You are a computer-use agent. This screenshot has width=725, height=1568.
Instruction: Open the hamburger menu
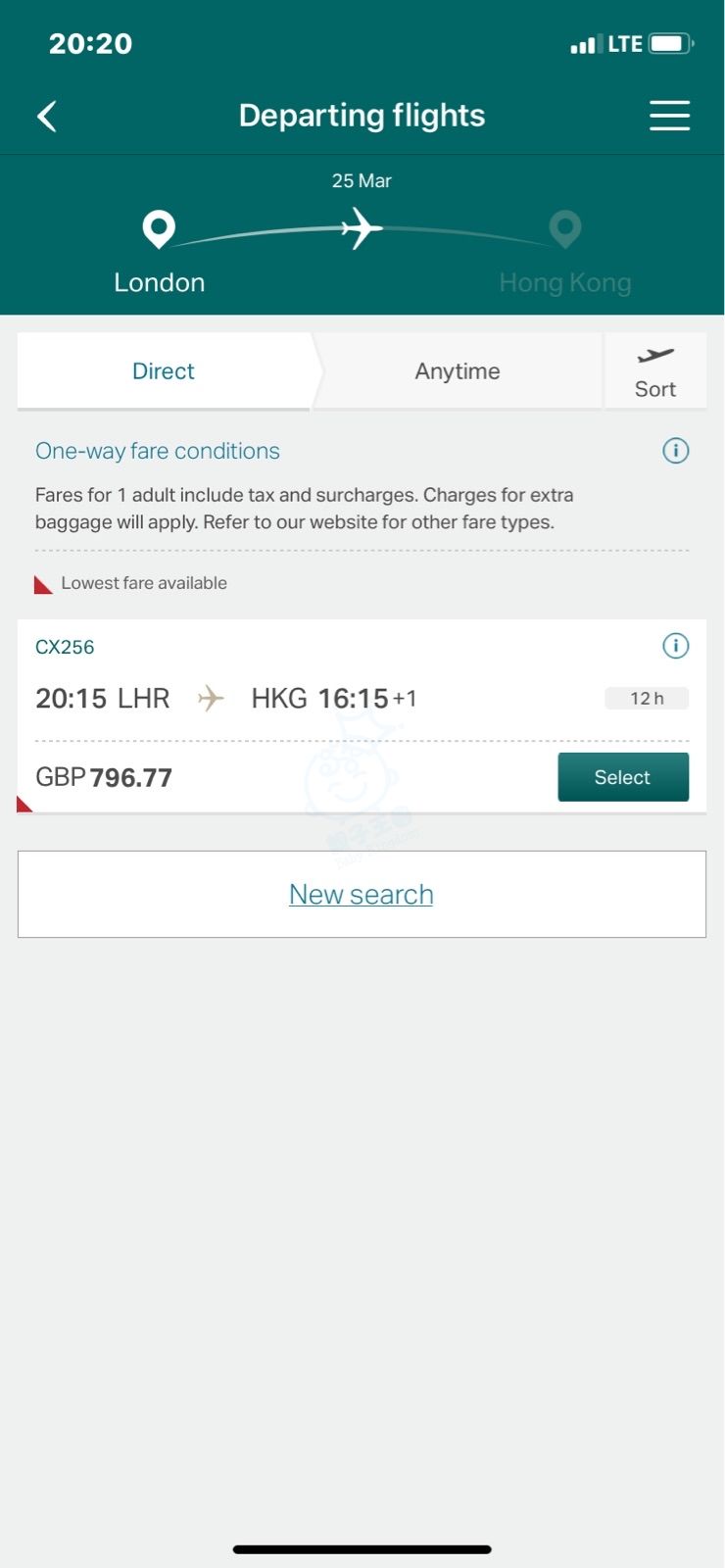(669, 116)
